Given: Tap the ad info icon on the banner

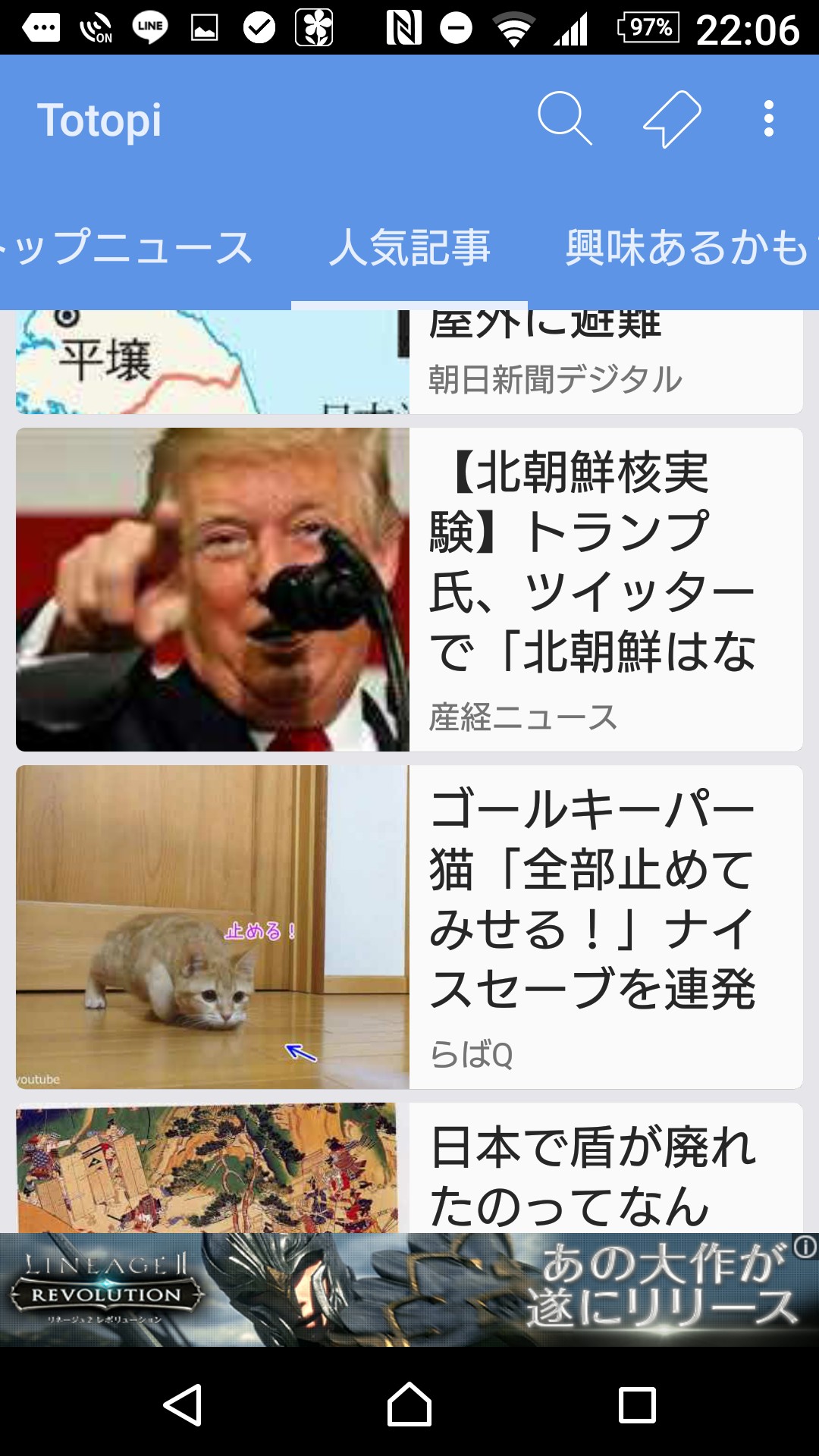Looking at the screenshot, I should (x=805, y=1247).
